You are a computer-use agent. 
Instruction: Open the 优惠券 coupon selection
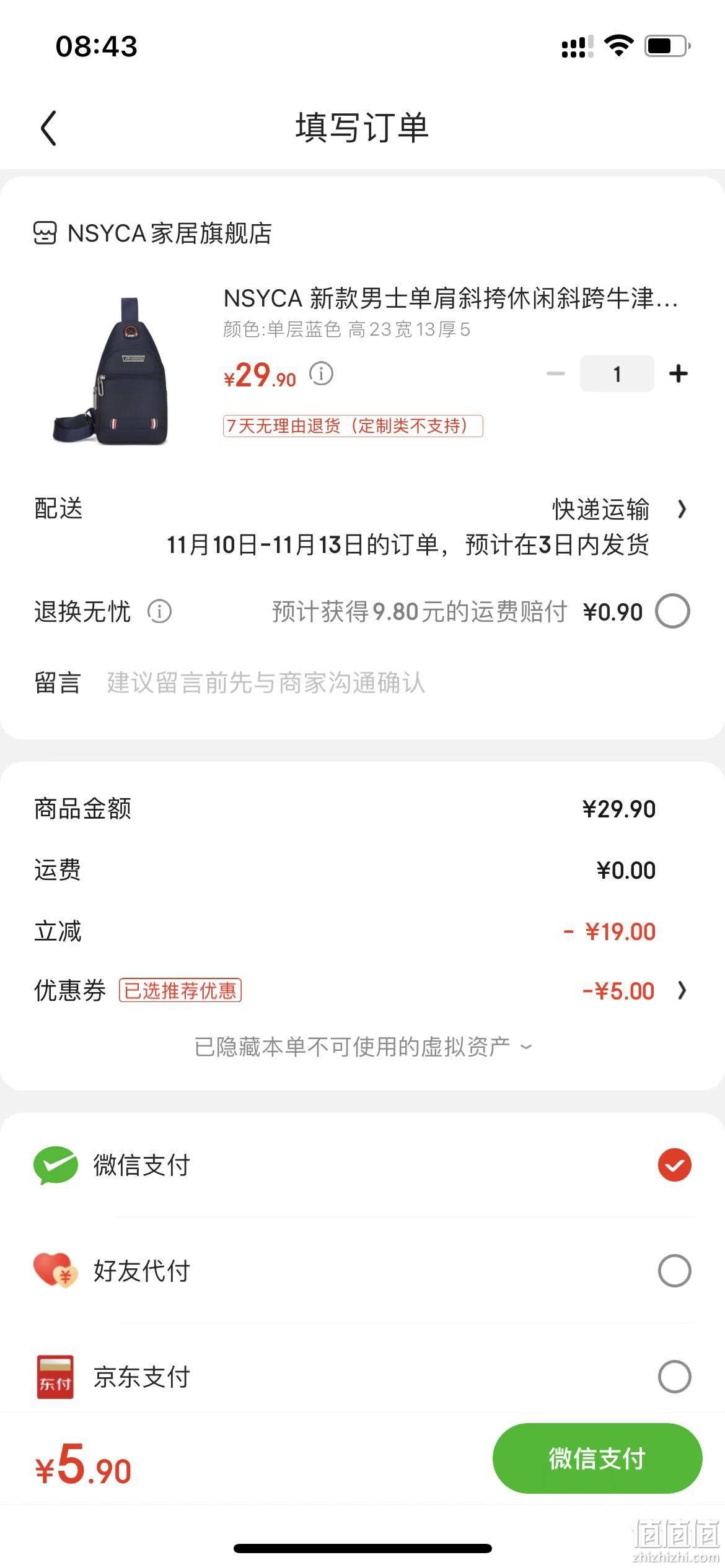pos(362,990)
